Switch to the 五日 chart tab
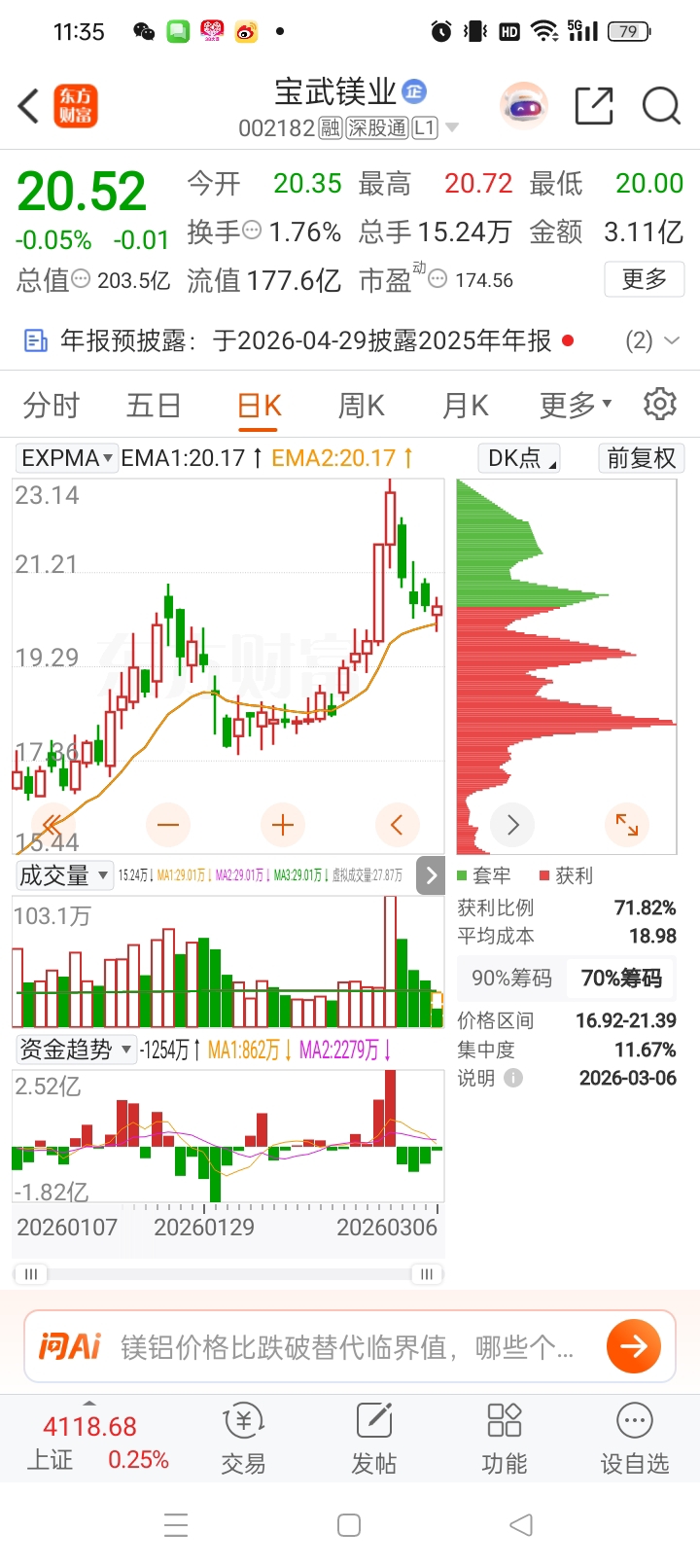This screenshot has height=1568, width=700. click(154, 405)
